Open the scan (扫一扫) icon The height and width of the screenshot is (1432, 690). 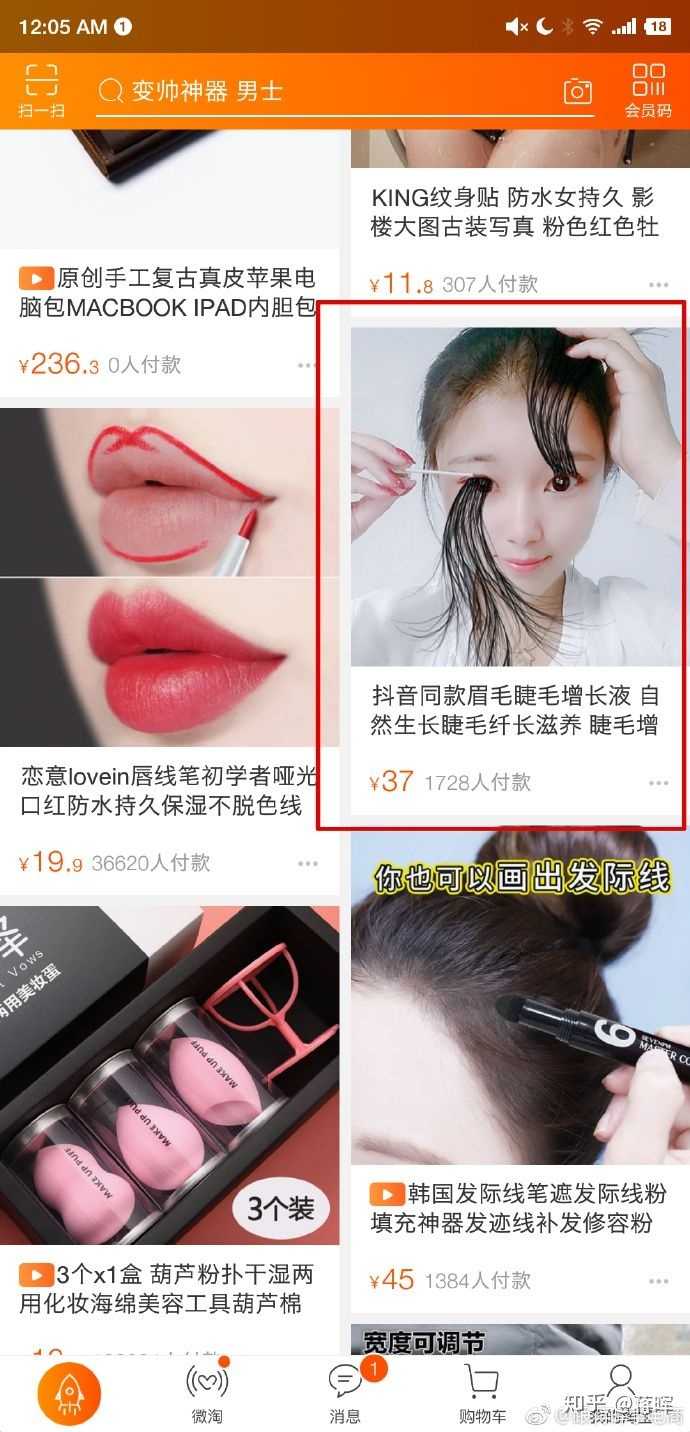pyautogui.click(x=41, y=91)
